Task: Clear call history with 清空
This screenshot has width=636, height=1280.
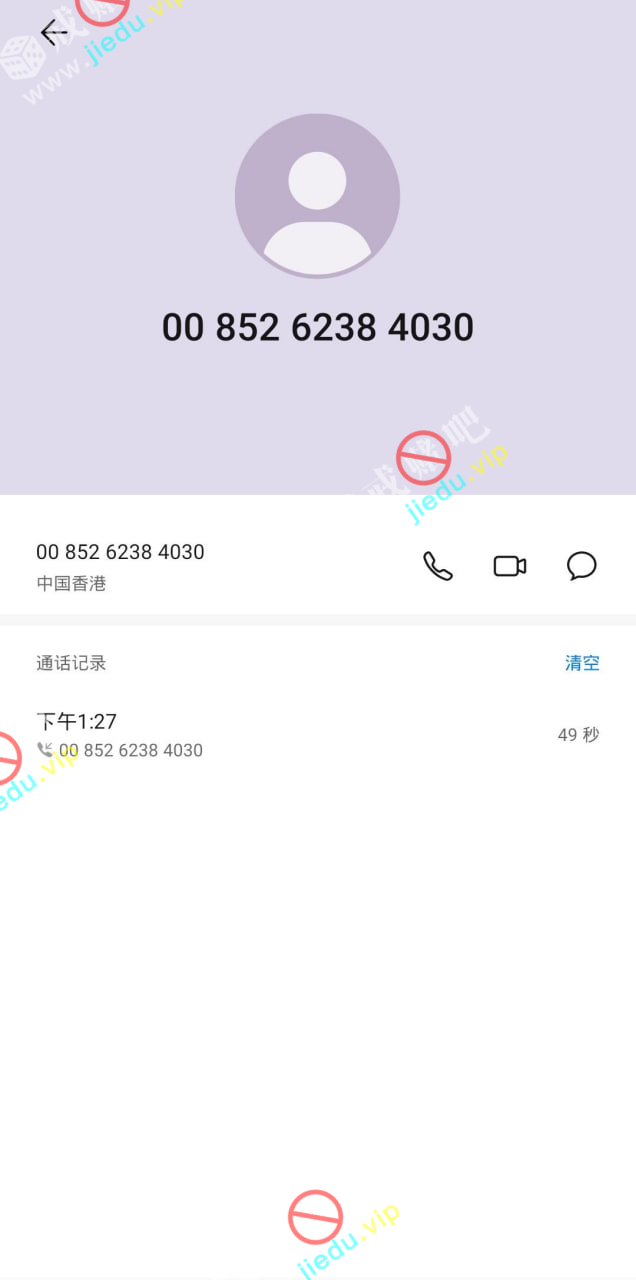Action: pyautogui.click(x=582, y=663)
